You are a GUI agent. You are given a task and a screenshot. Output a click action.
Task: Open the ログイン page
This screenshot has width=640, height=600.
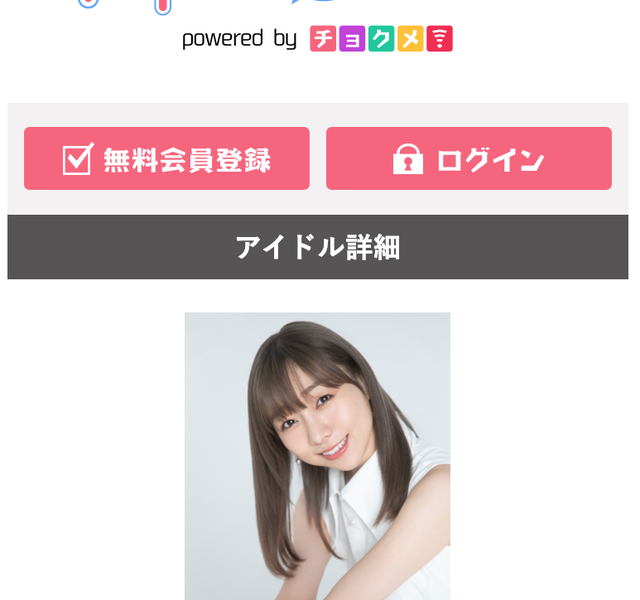pyautogui.click(x=468, y=159)
